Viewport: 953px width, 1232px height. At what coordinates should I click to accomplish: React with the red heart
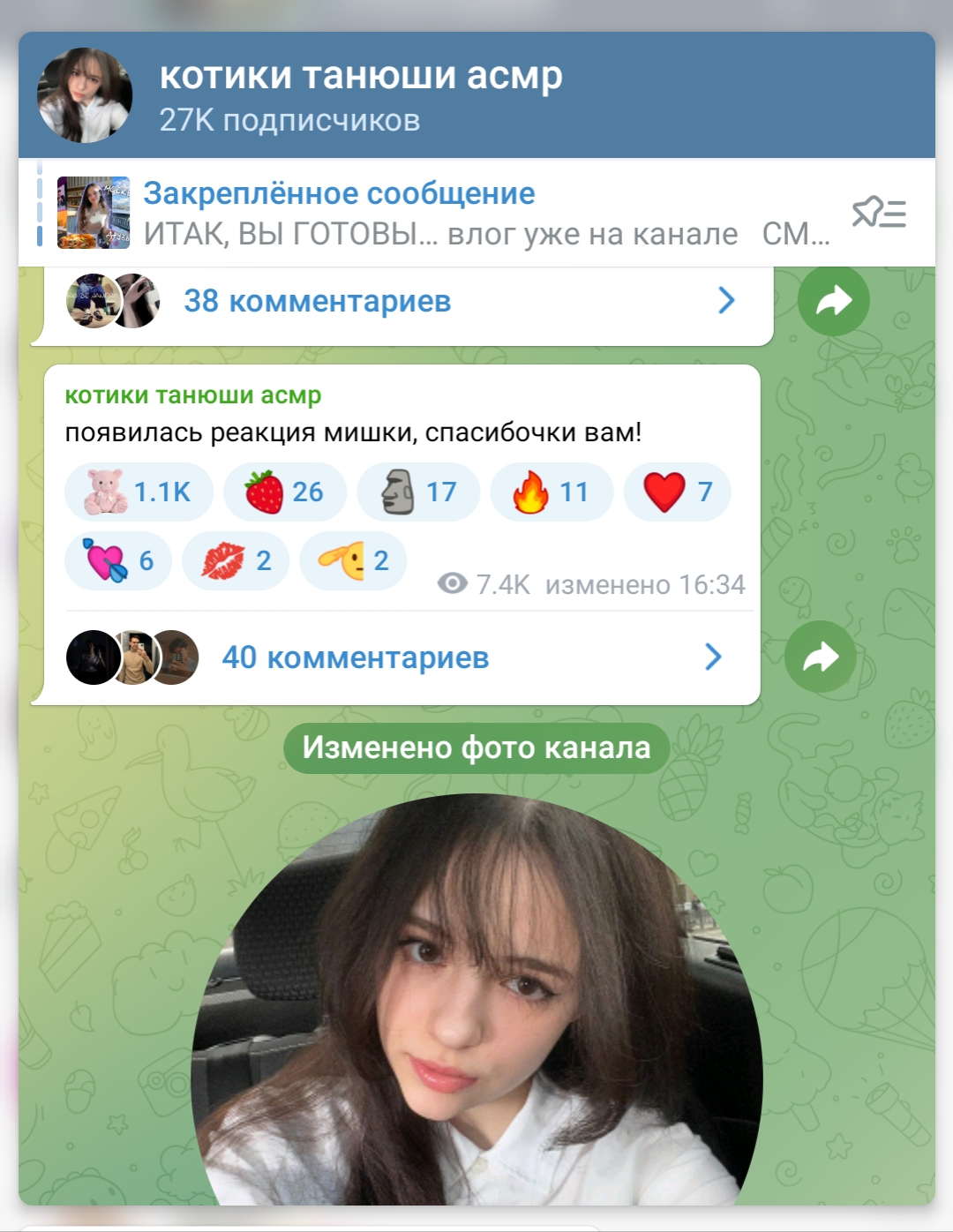click(677, 492)
